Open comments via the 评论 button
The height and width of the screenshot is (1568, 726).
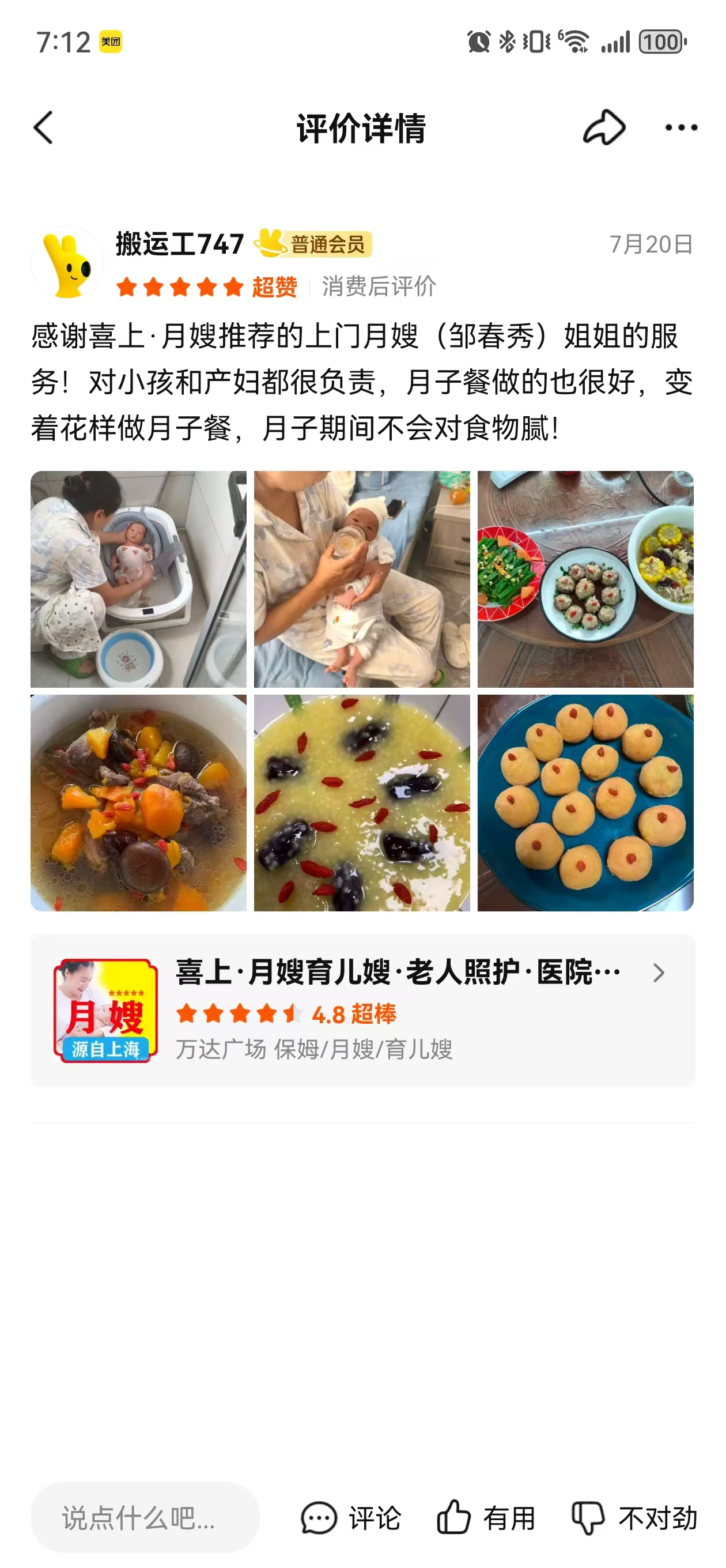coord(351,1517)
